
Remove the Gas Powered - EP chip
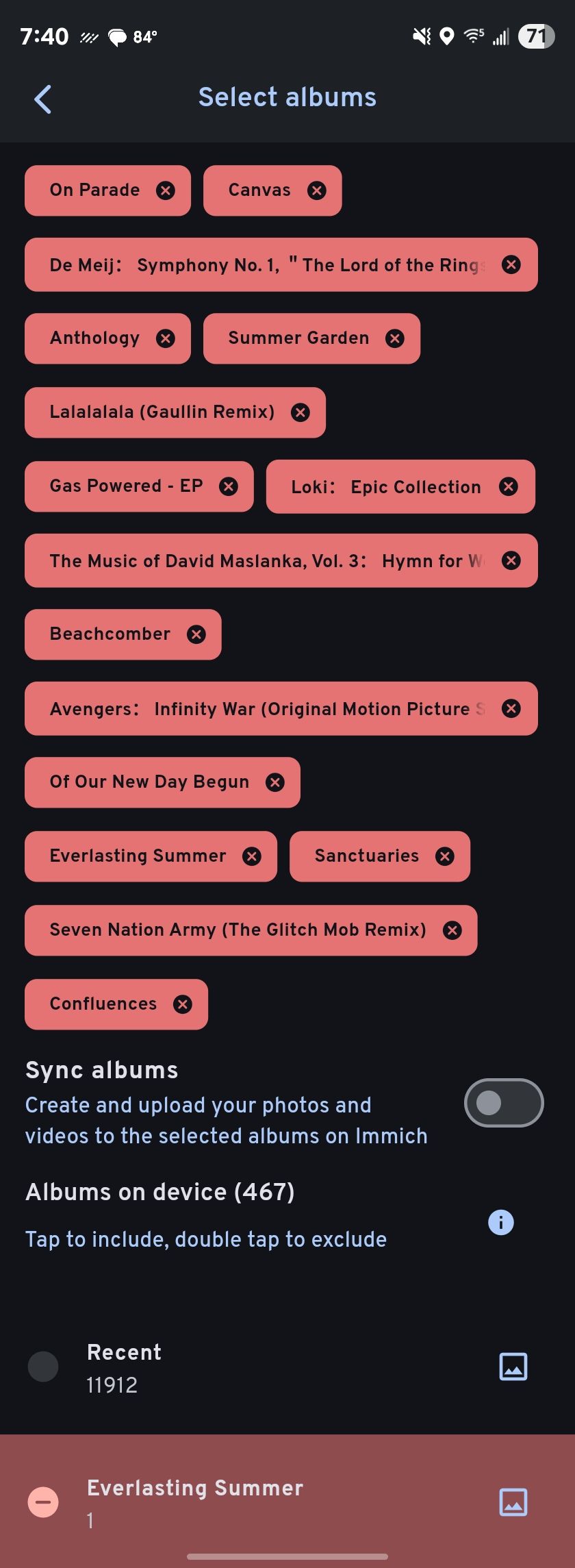229,486
